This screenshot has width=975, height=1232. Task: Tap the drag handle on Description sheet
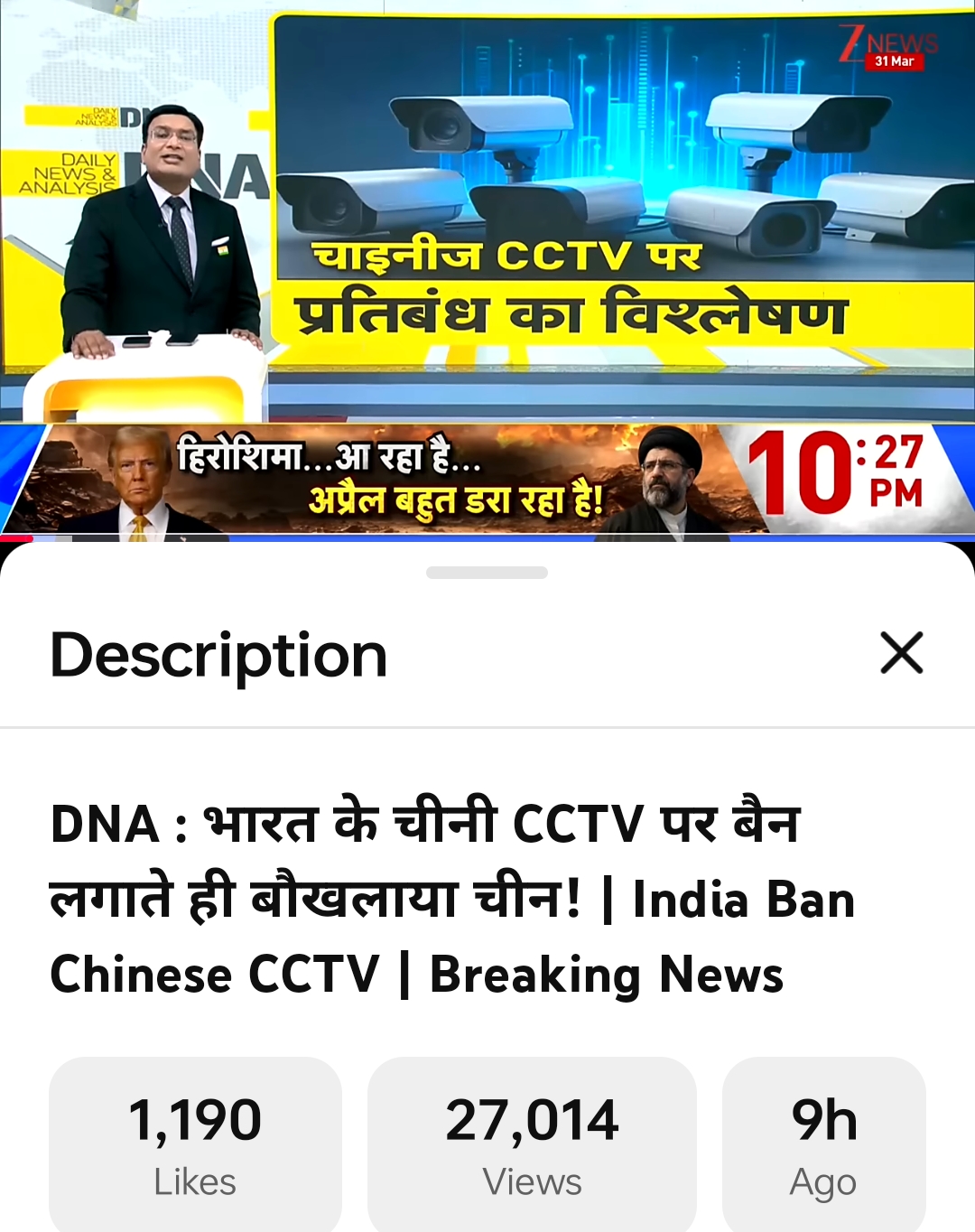tap(487, 573)
